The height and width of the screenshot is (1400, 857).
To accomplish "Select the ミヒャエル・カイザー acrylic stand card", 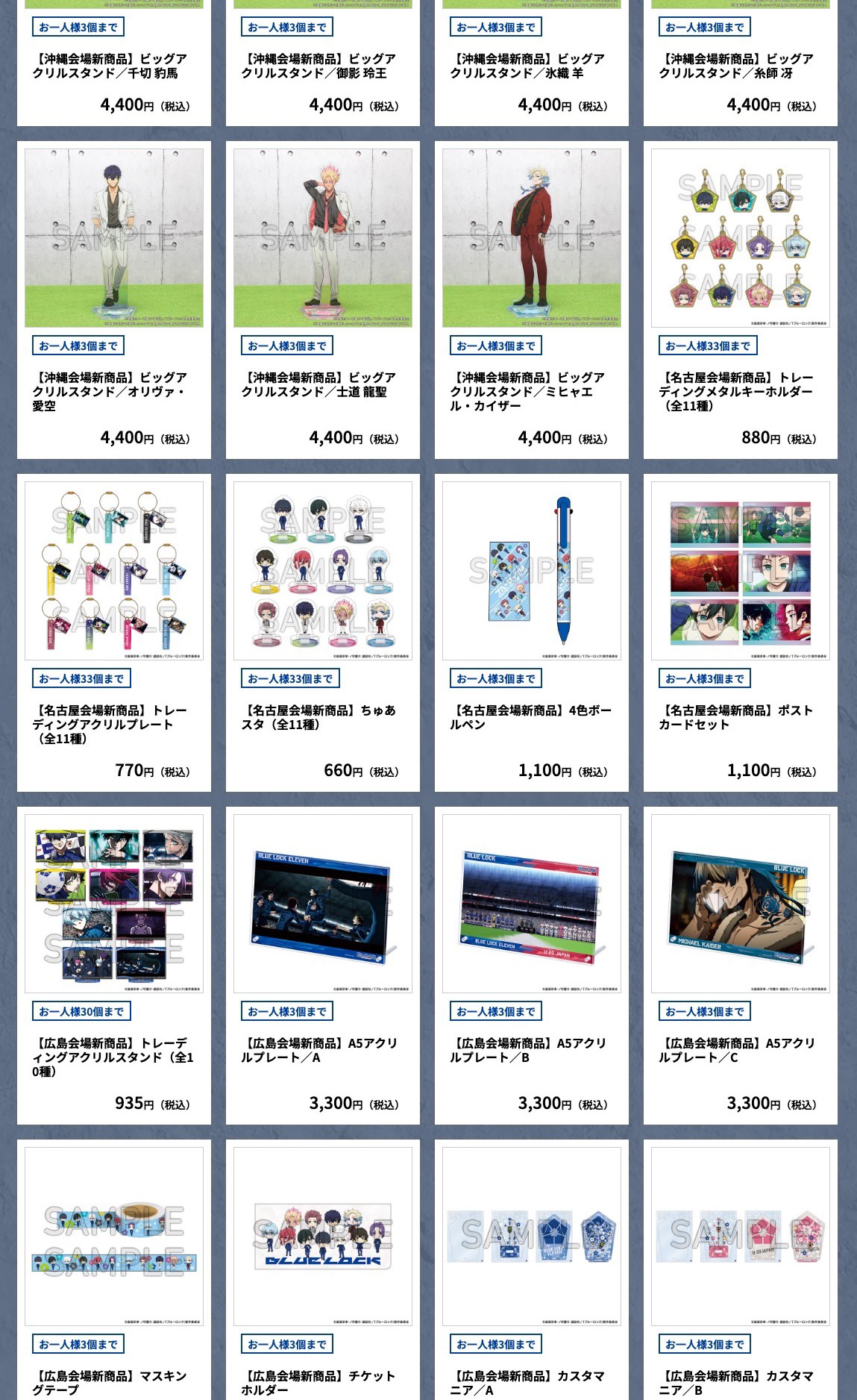I will tap(531, 239).
